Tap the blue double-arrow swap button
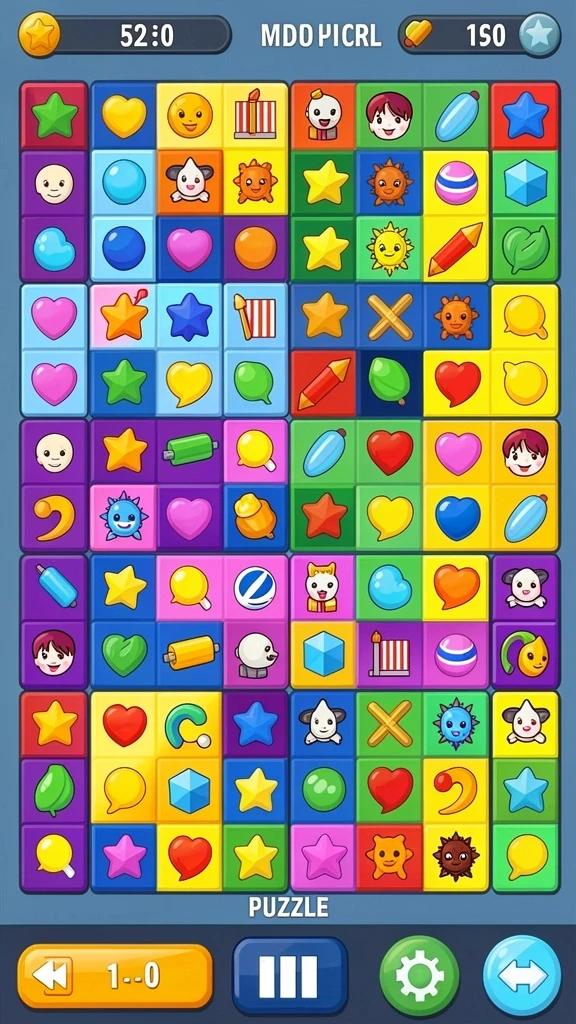 pos(522,976)
